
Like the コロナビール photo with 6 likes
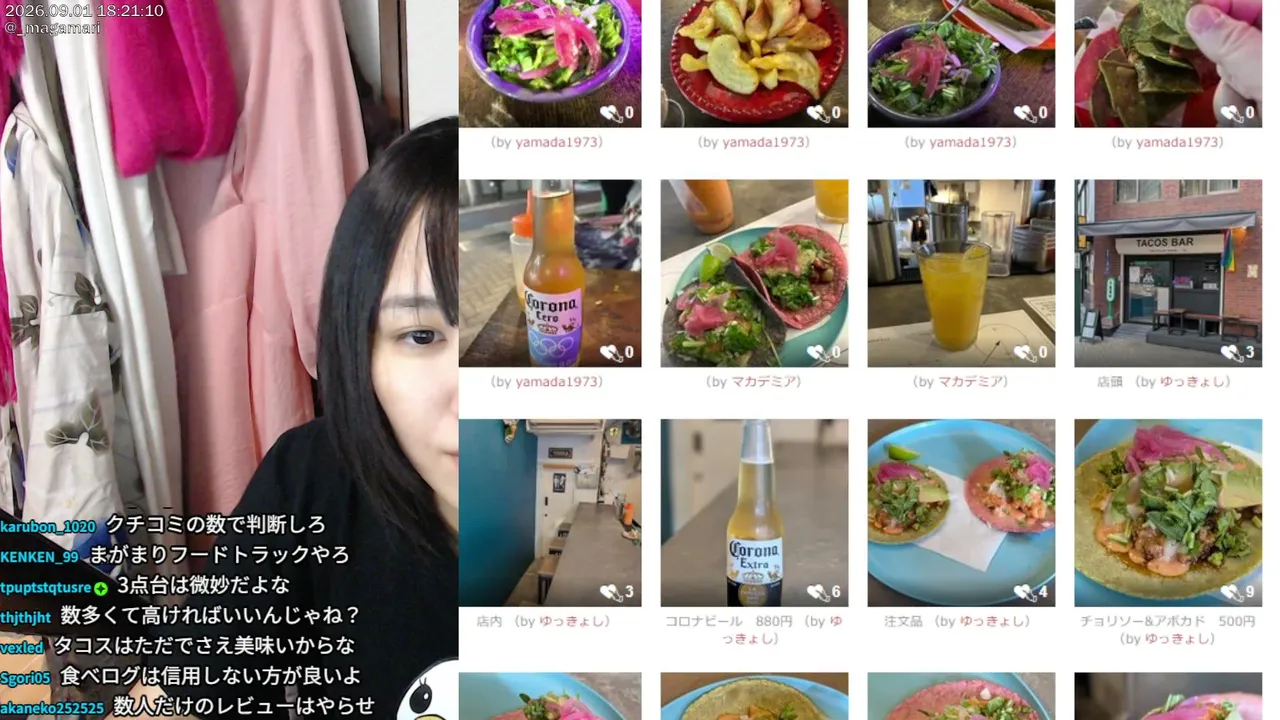coord(823,592)
